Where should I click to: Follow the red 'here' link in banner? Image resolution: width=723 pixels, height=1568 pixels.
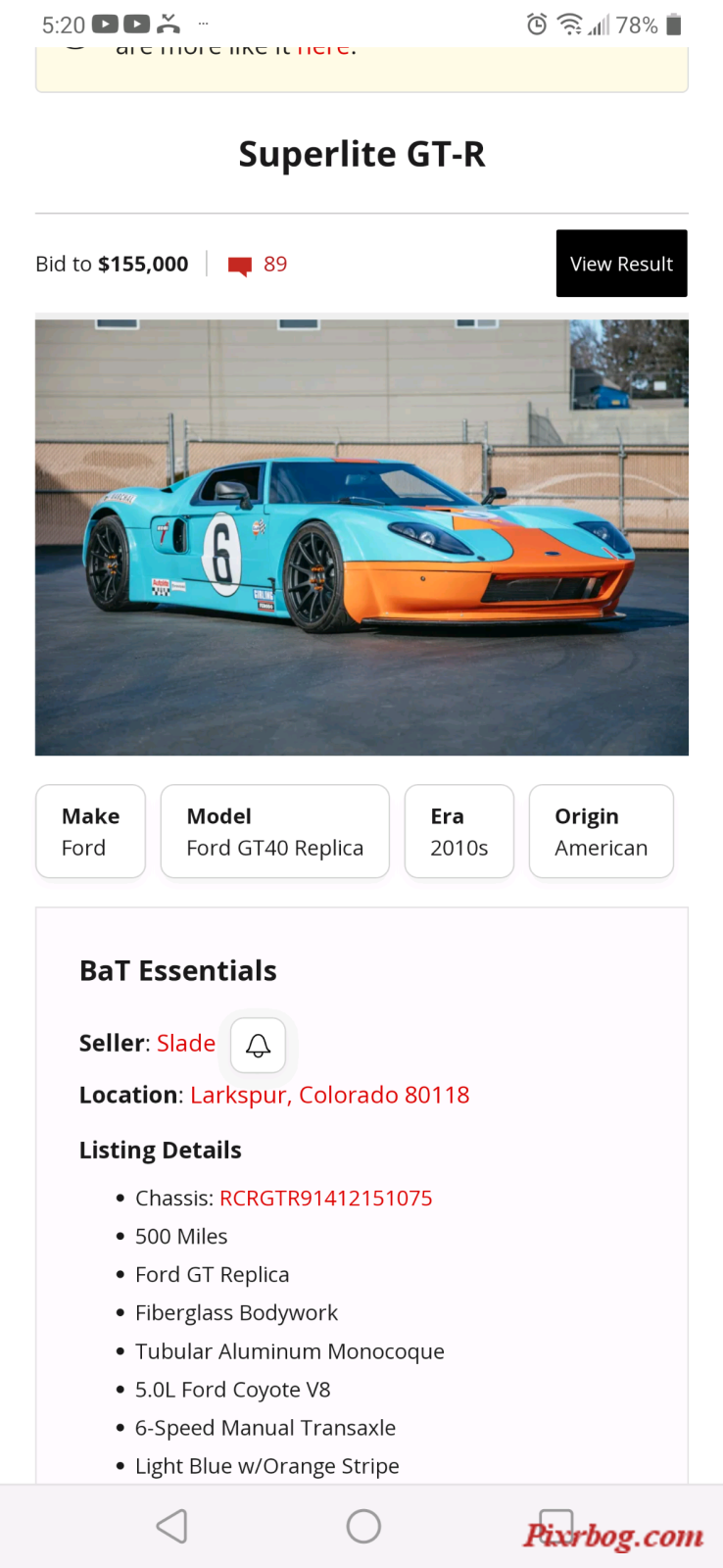324,49
